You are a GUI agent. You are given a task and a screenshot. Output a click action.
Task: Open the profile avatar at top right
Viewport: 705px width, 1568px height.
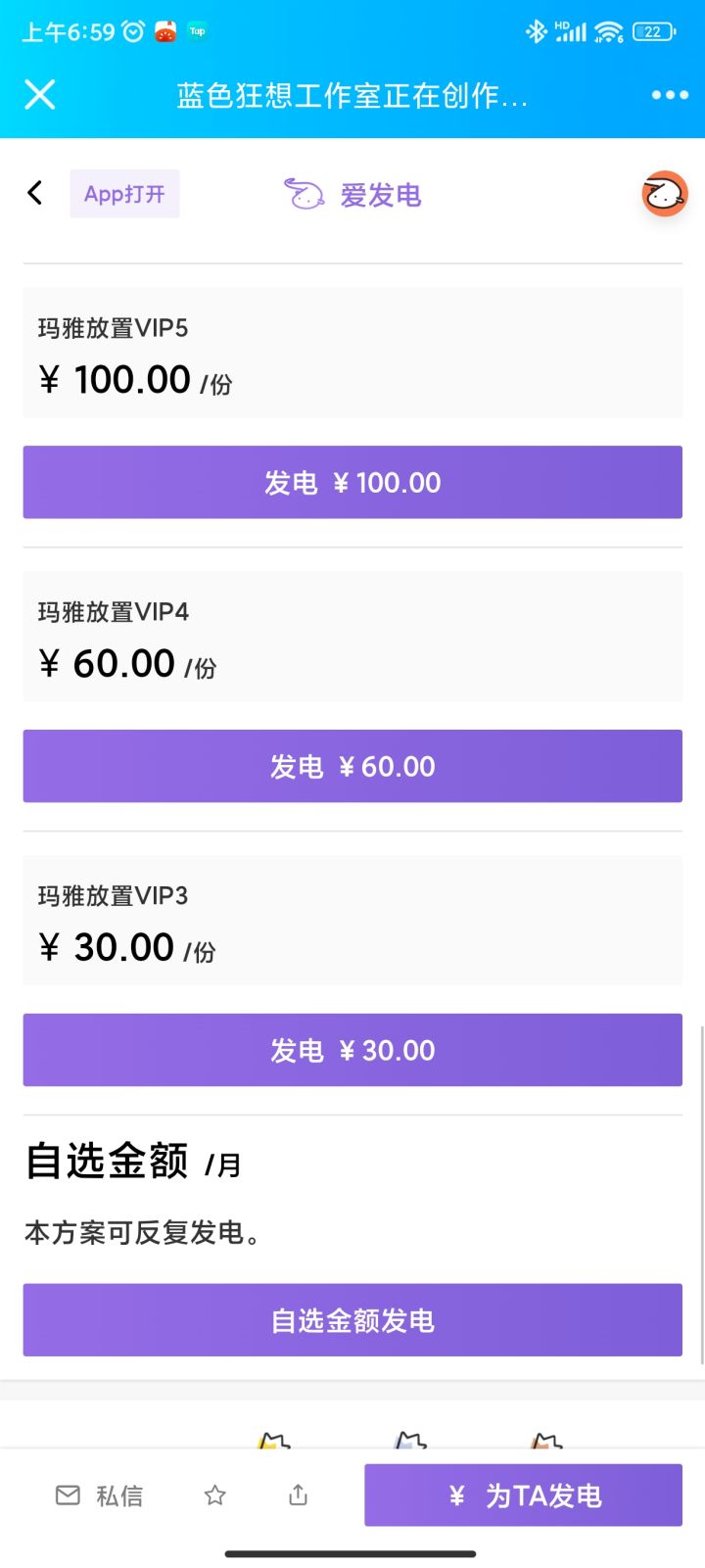(664, 194)
